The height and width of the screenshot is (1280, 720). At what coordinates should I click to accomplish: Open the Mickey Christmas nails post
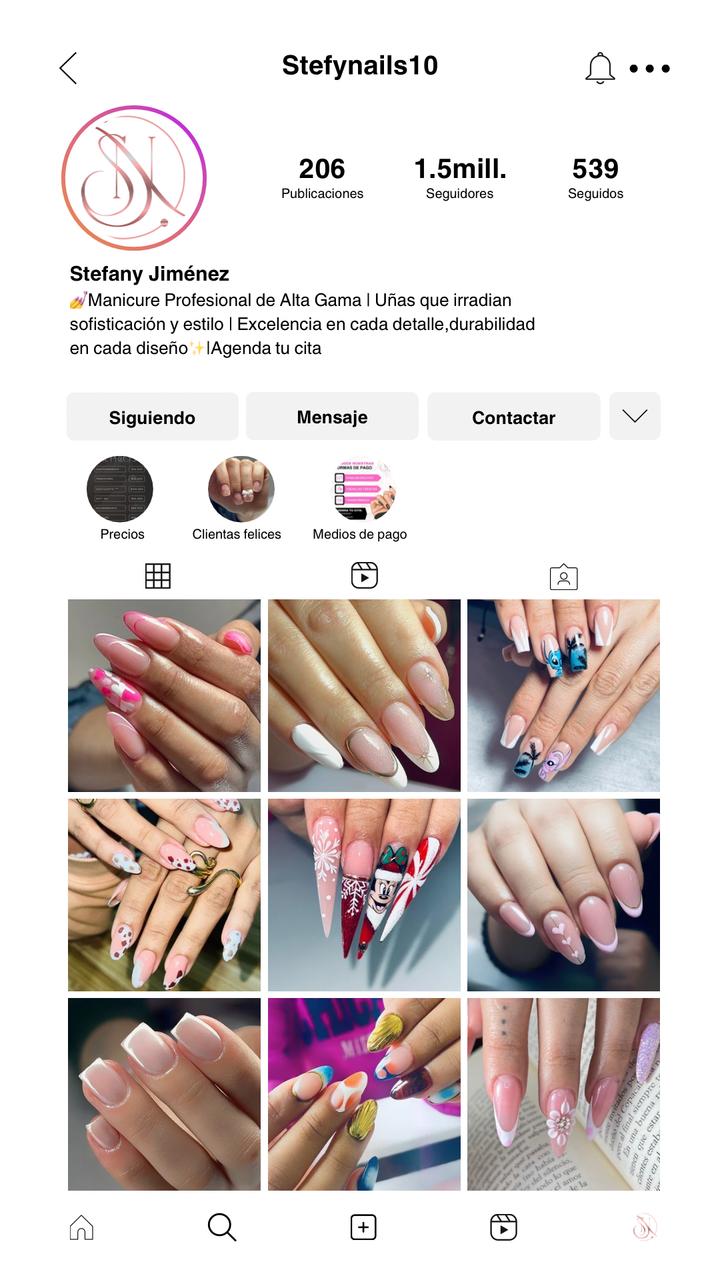(364, 894)
